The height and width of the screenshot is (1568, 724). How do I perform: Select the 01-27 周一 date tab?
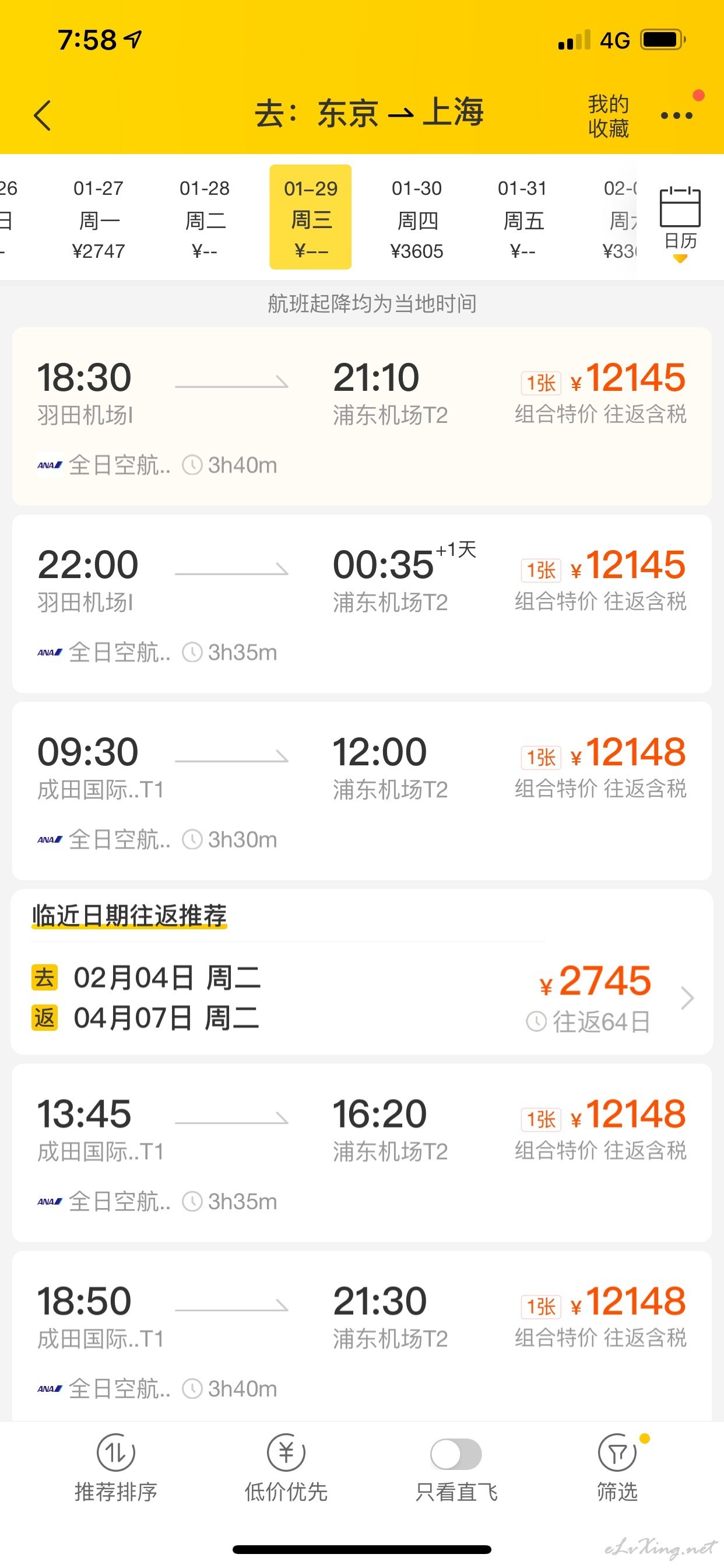pyautogui.click(x=99, y=219)
